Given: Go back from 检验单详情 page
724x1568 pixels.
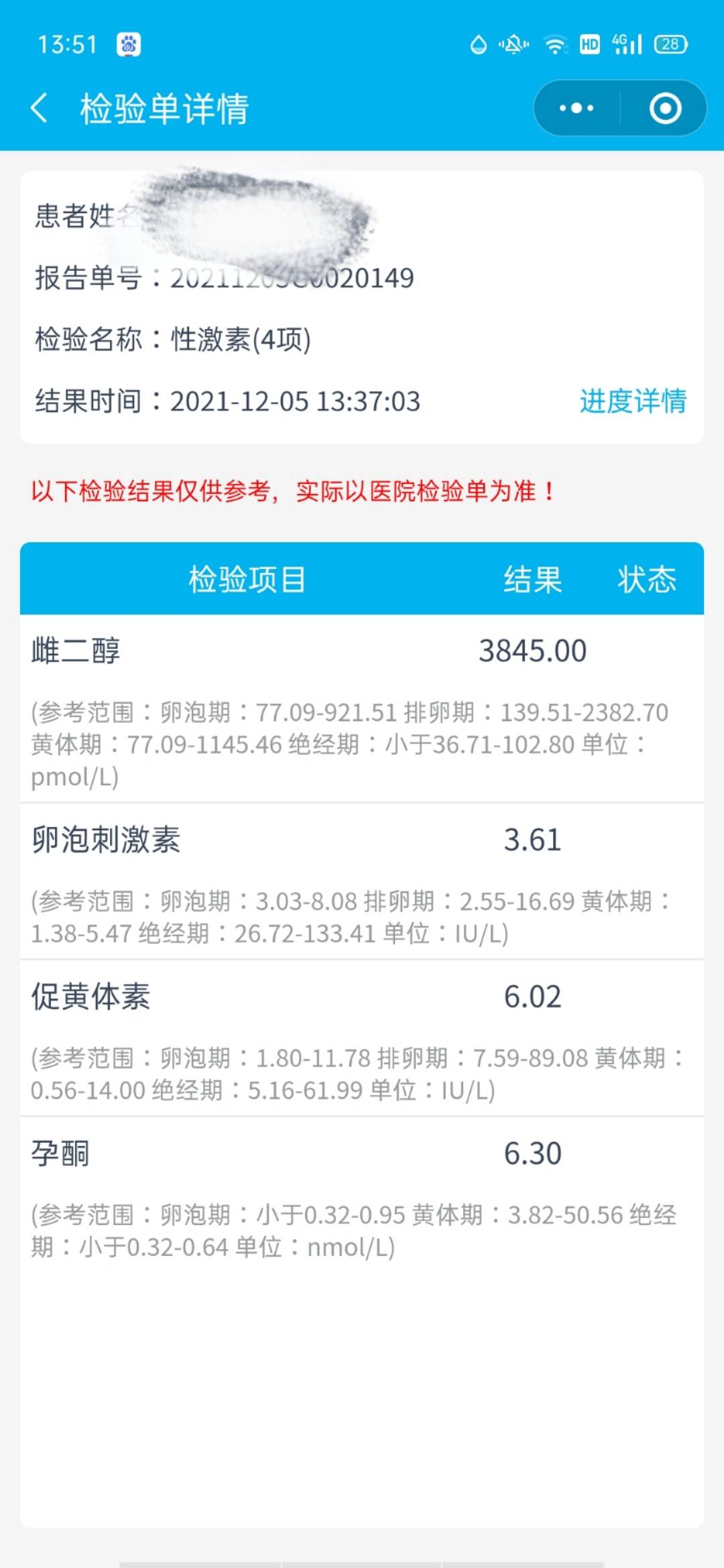Looking at the screenshot, I should tap(39, 109).
